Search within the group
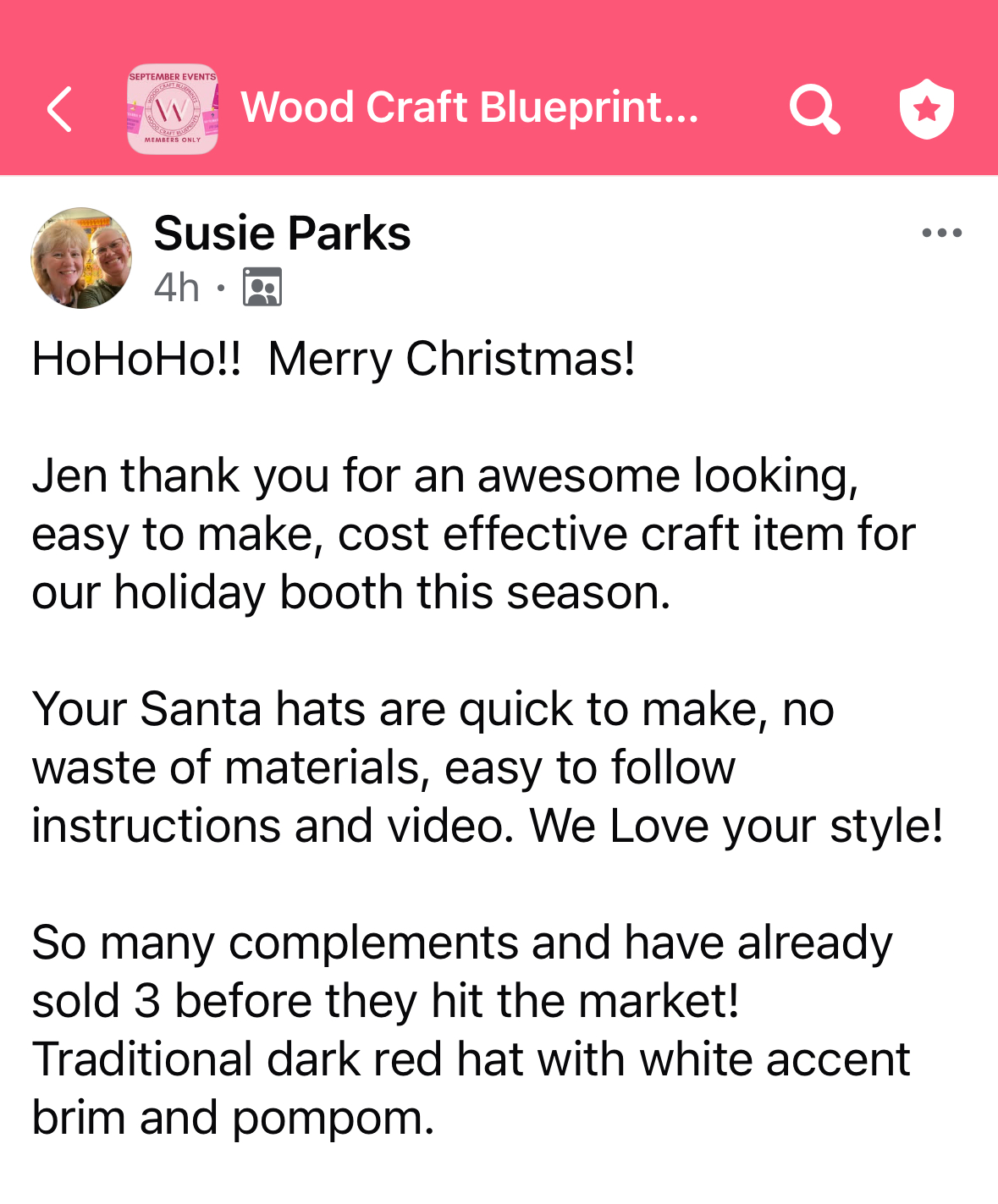 point(814,109)
